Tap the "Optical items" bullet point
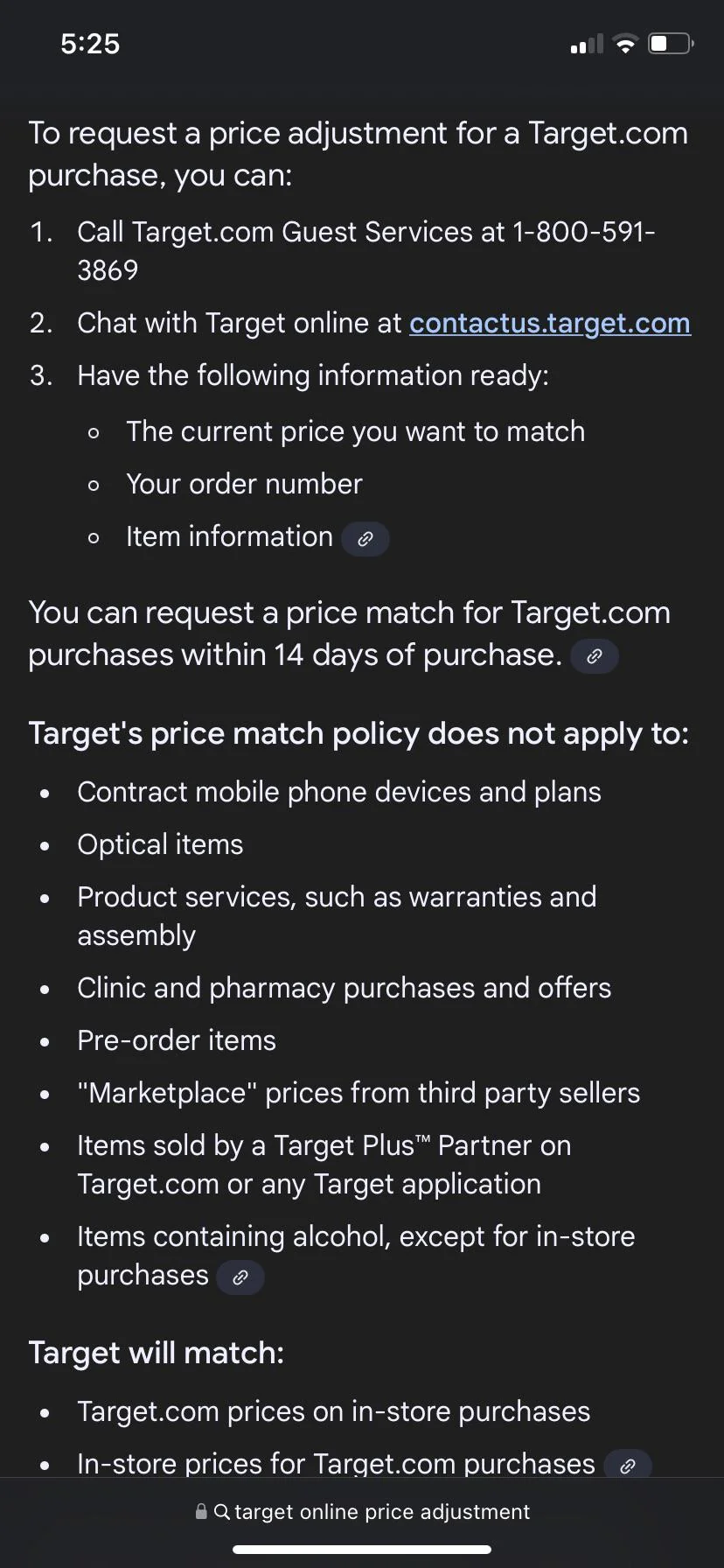The image size is (724, 1568). pos(160,844)
